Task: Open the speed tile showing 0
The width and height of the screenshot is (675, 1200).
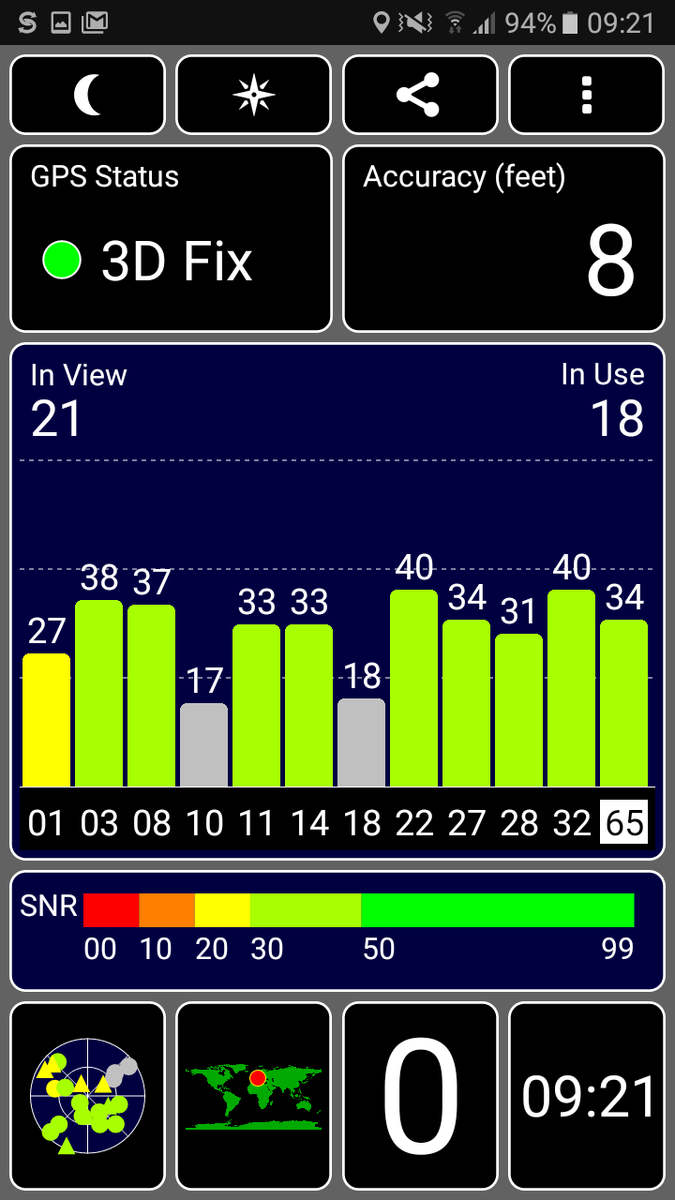Action: [x=420, y=1097]
